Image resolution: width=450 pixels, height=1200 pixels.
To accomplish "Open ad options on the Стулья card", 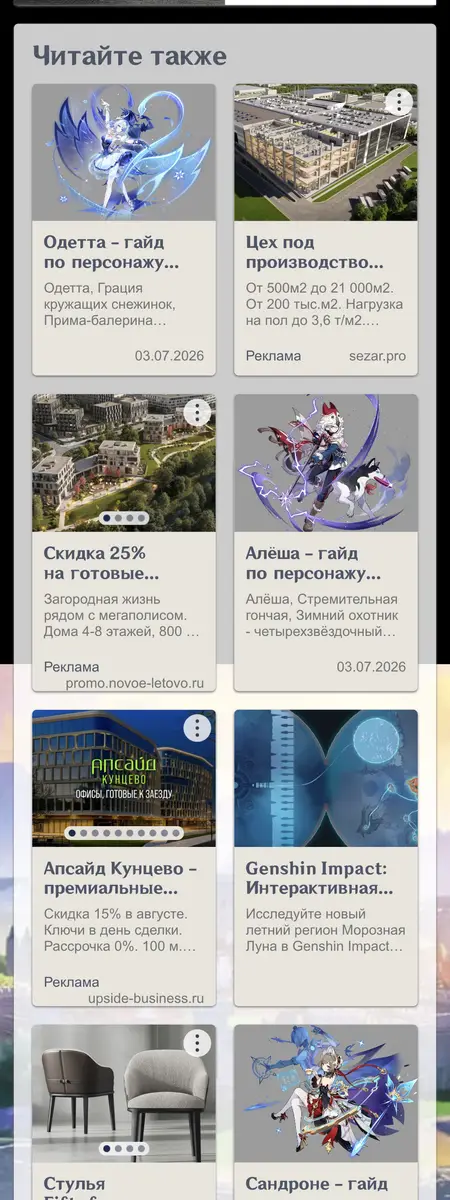I will pyautogui.click(x=197, y=1043).
